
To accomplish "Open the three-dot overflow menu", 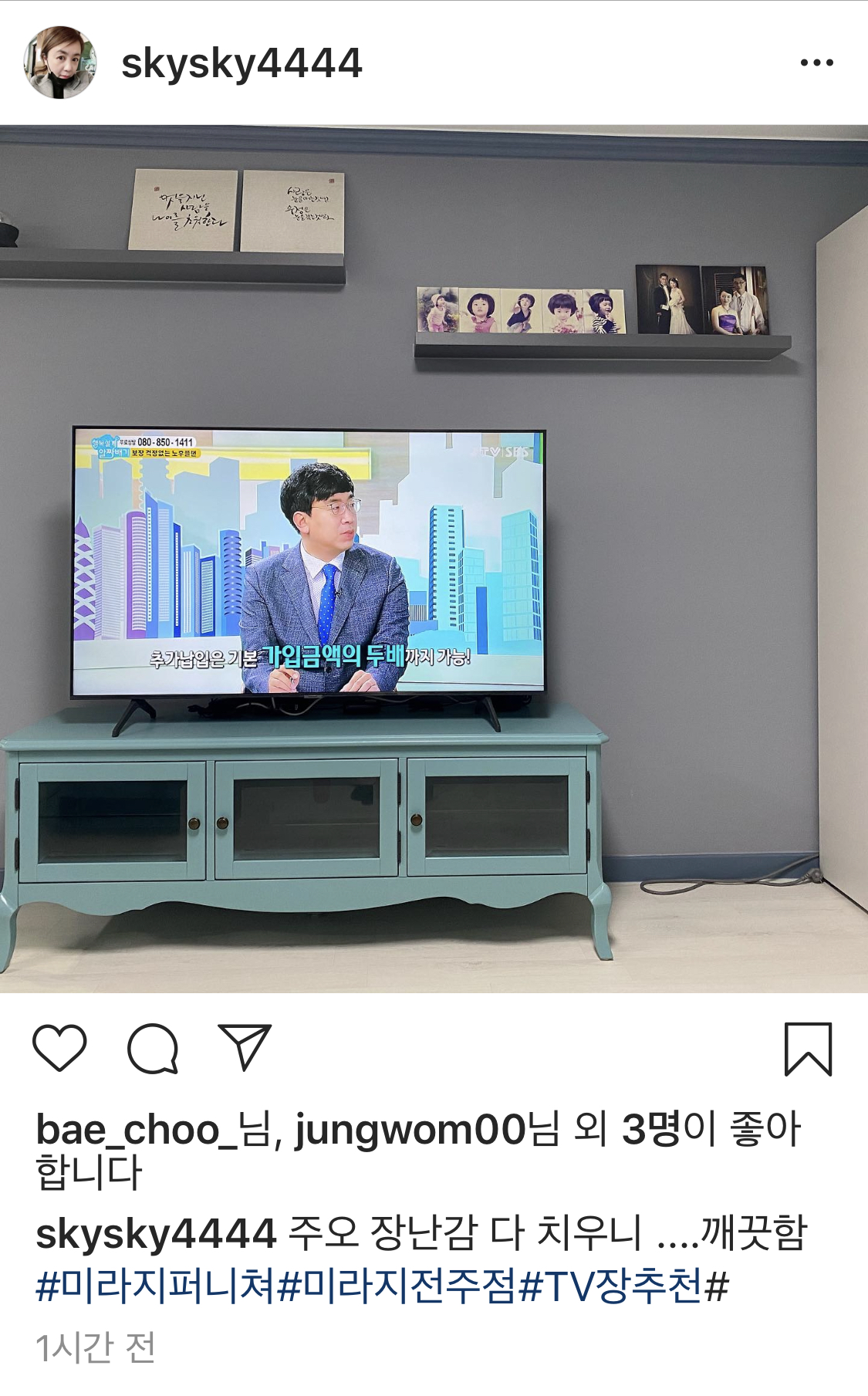I will [816, 63].
